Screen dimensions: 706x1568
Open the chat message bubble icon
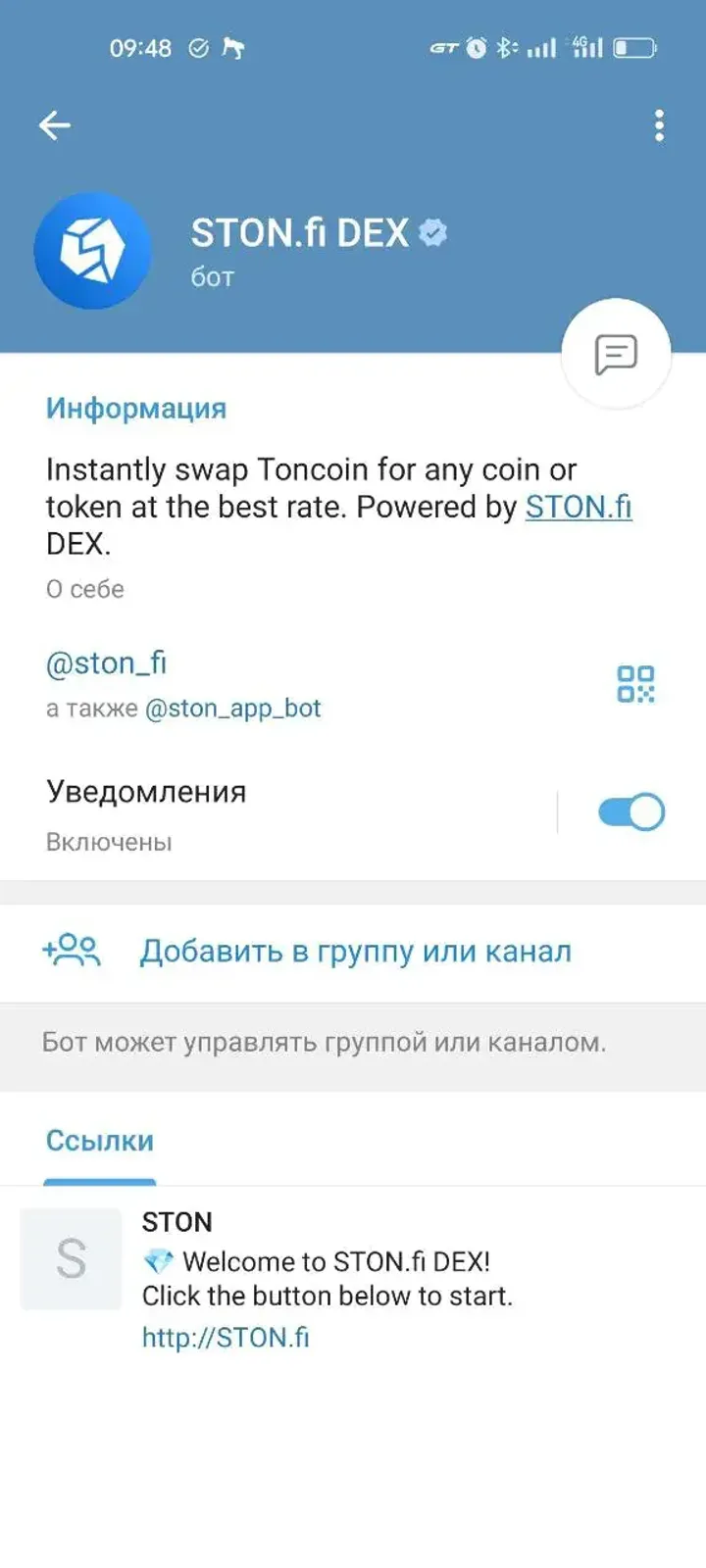click(x=615, y=353)
